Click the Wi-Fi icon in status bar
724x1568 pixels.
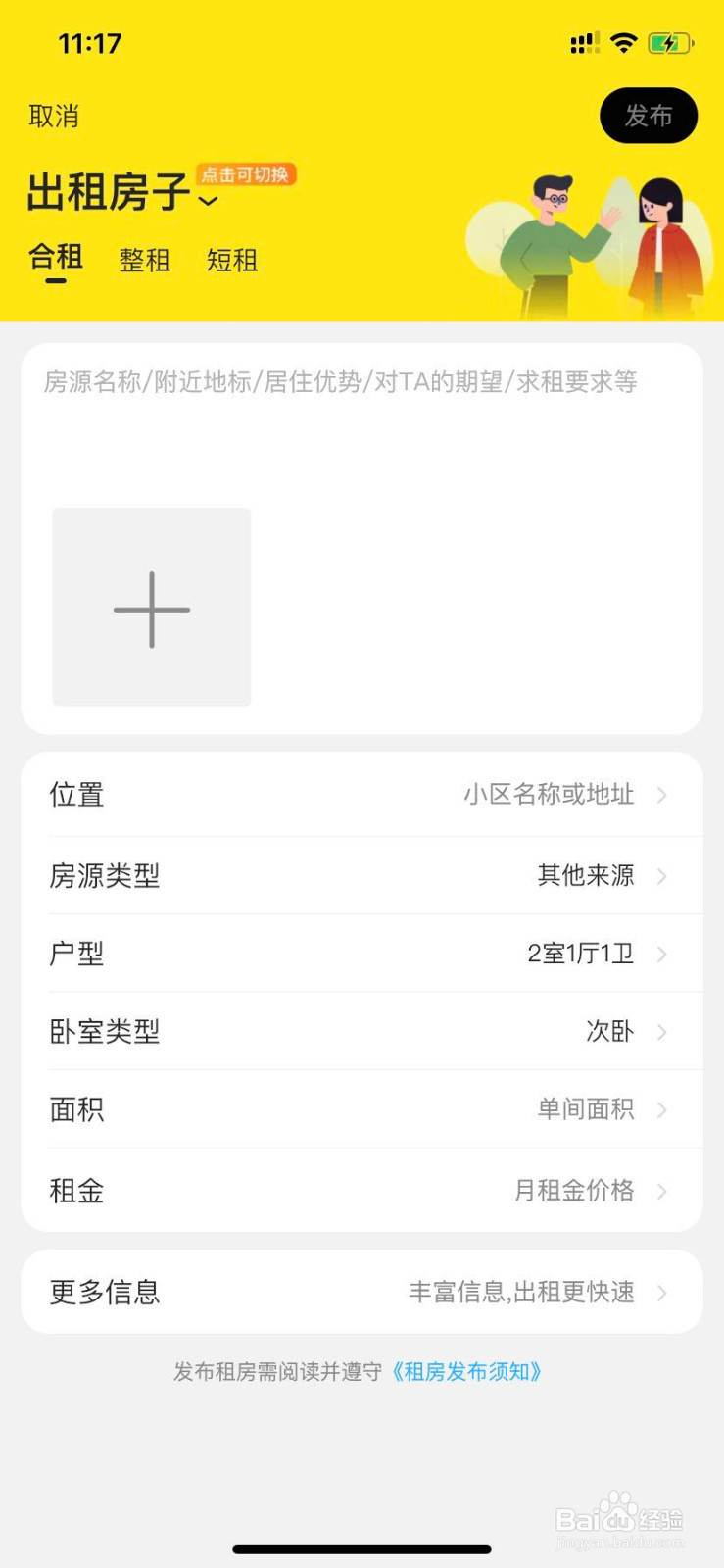click(x=623, y=43)
